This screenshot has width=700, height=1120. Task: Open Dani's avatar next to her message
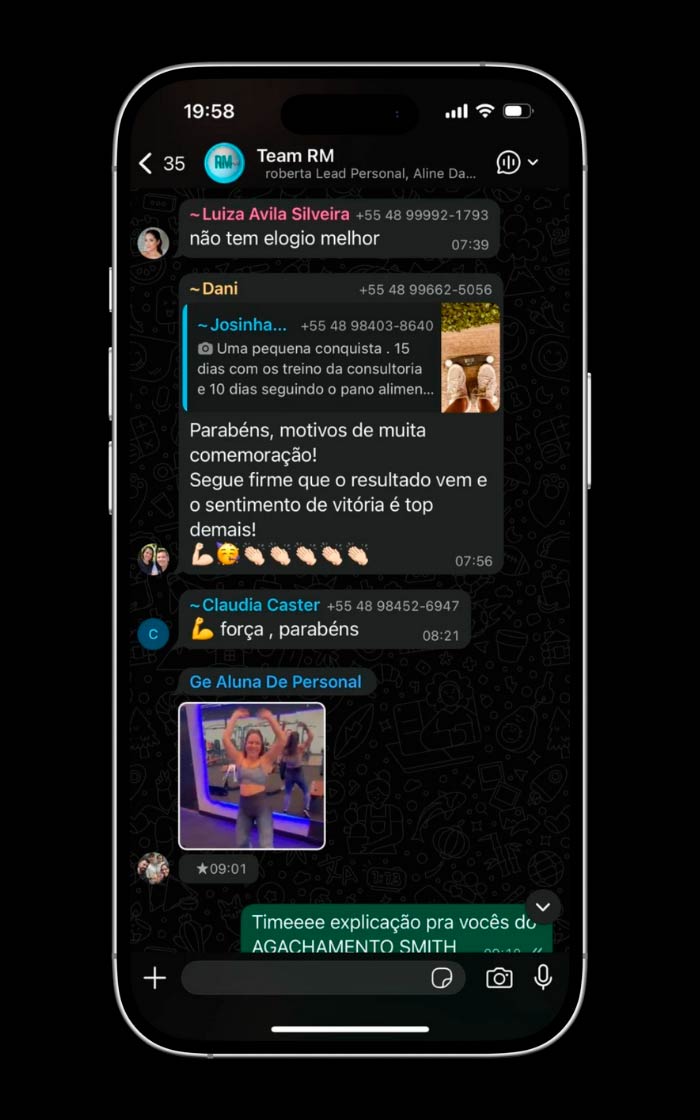pos(153,559)
